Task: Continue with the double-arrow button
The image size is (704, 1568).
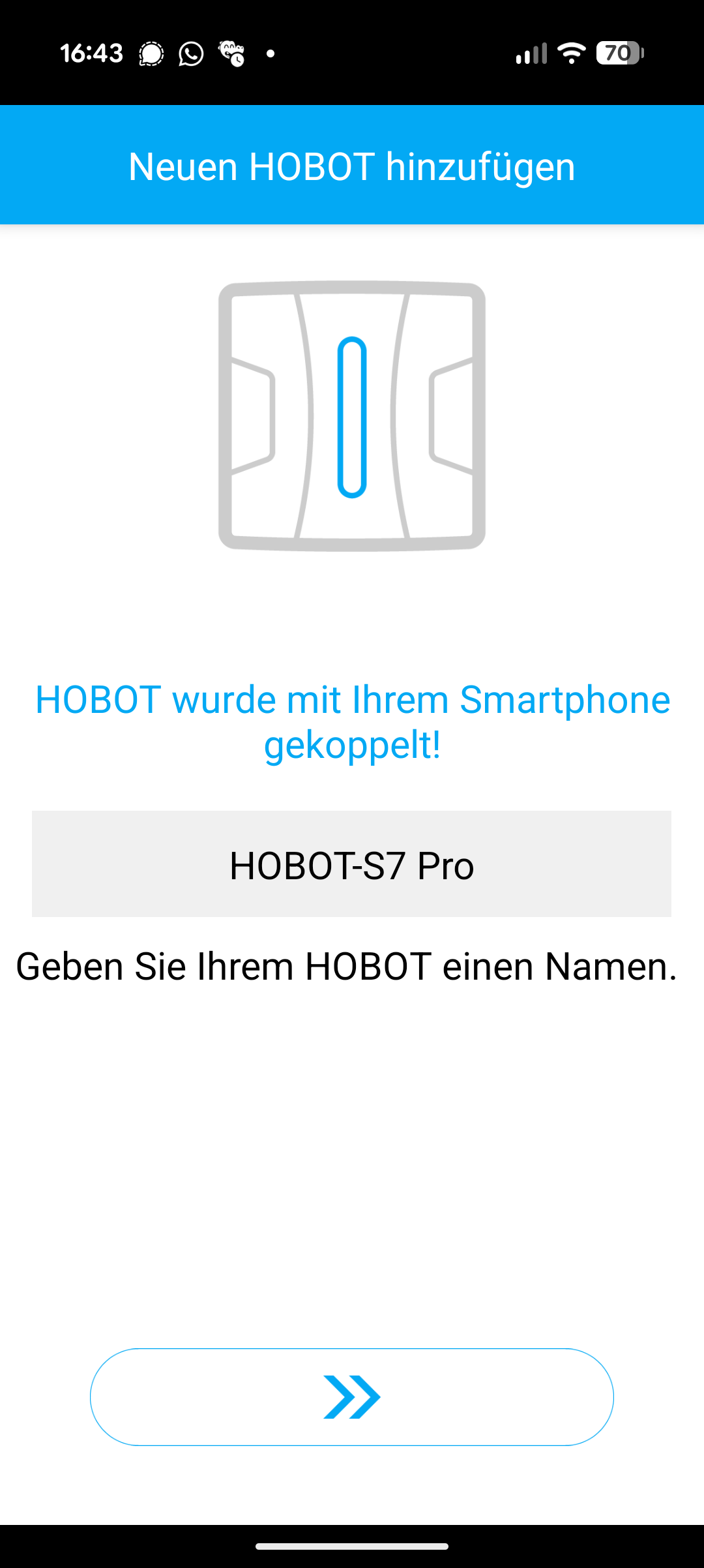Action: [351, 1396]
